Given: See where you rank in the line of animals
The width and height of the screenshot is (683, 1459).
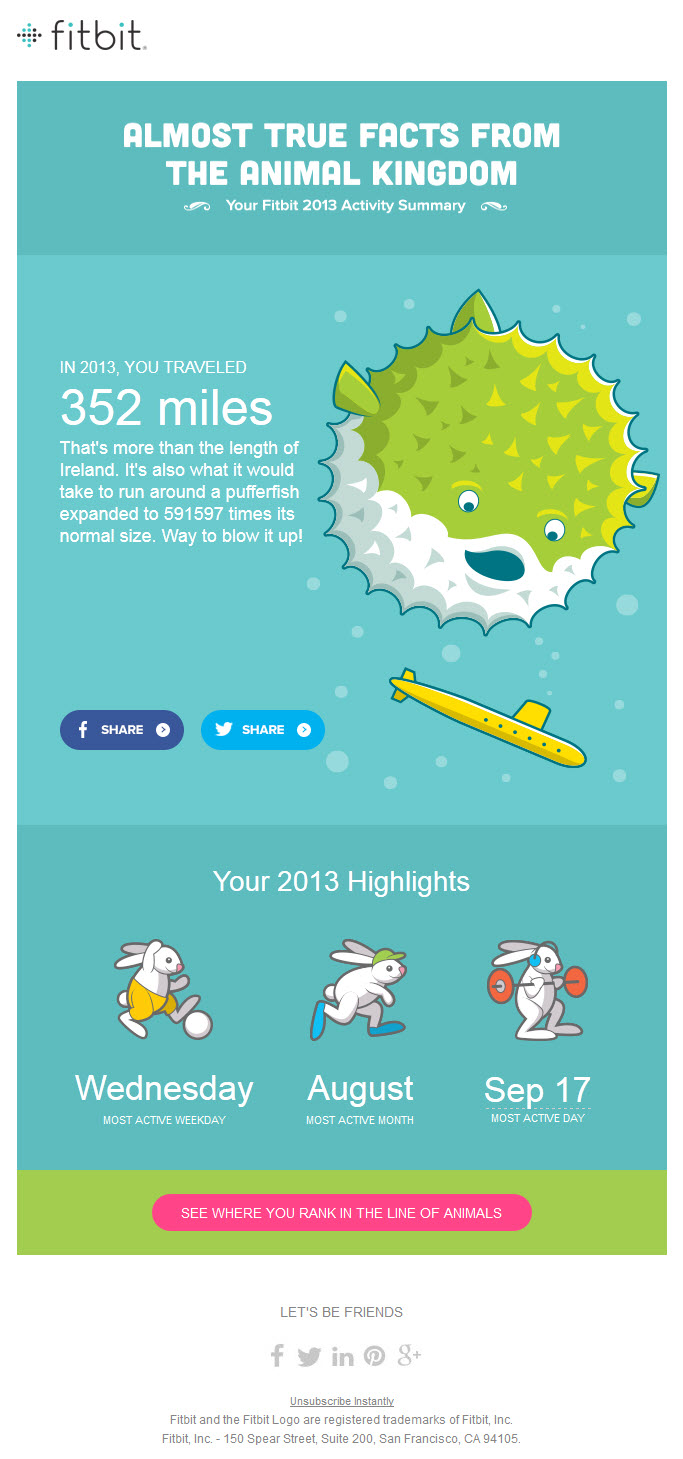Looking at the screenshot, I should [341, 1212].
